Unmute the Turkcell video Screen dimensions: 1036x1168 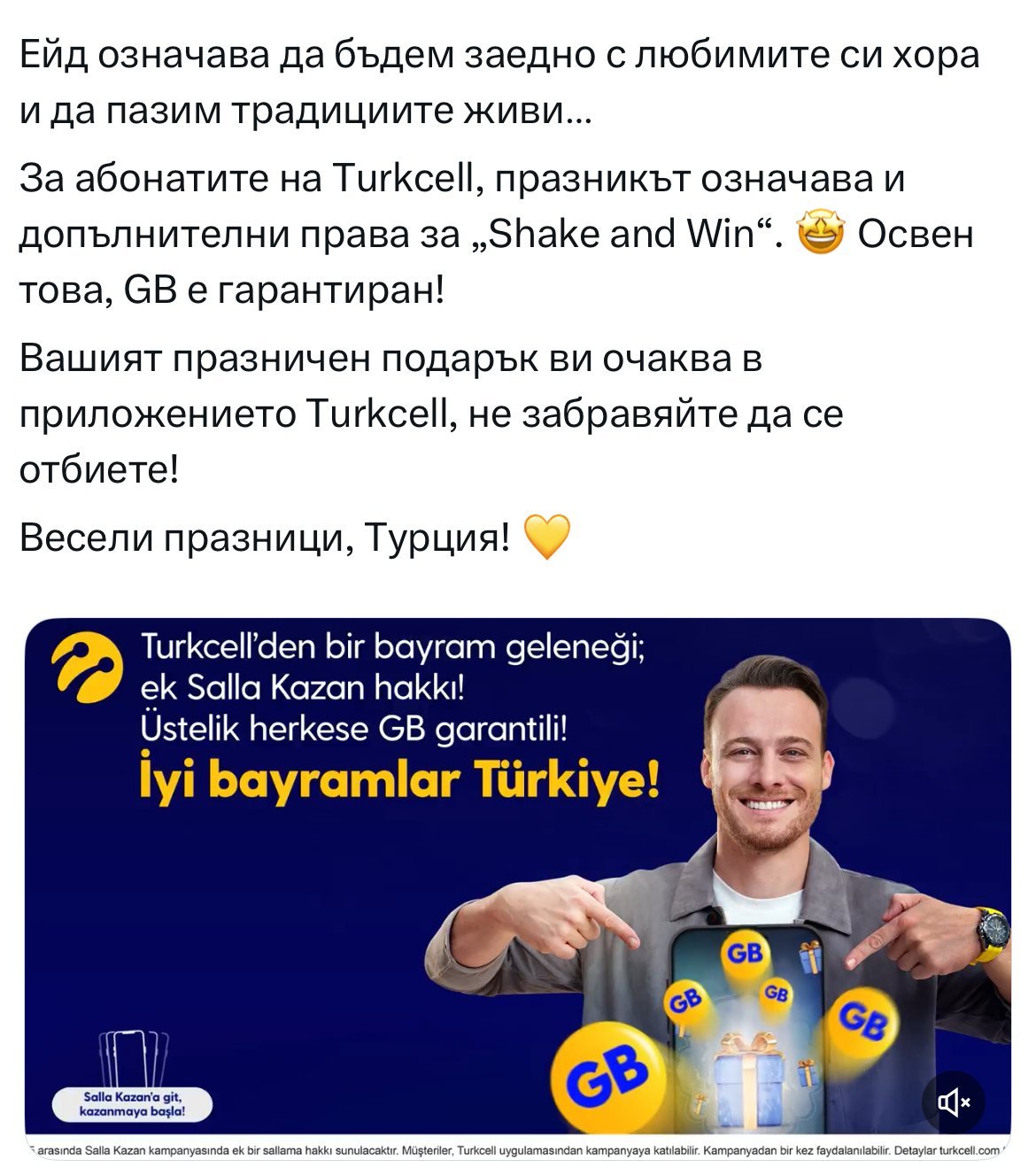[x=954, y=1102]
